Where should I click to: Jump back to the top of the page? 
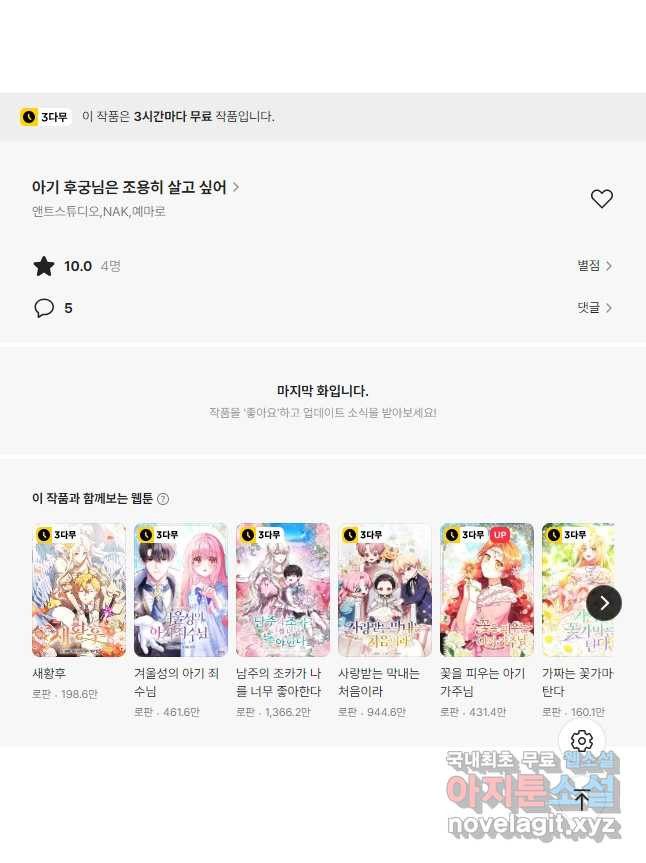(582, 798)
